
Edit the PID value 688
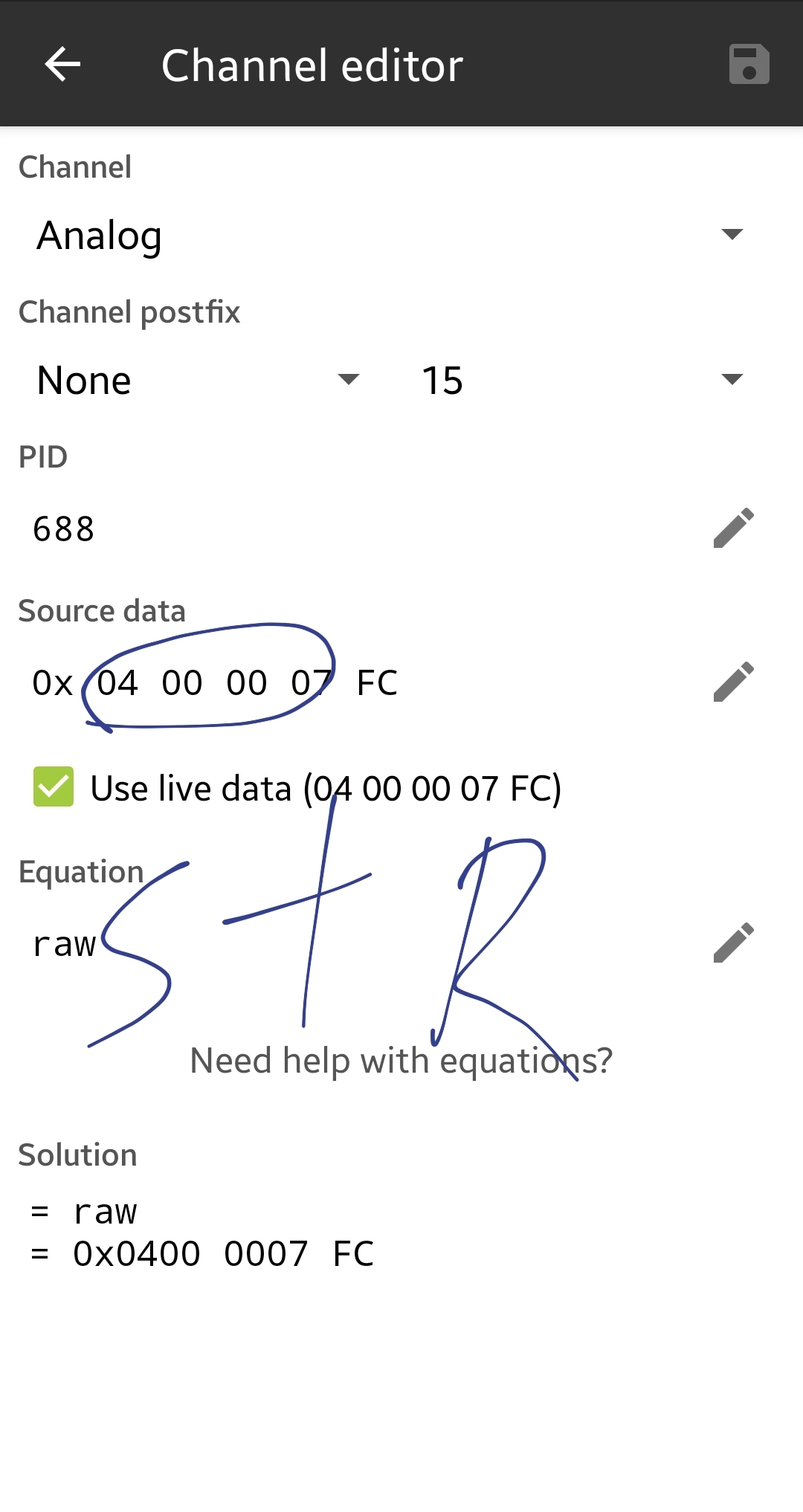tap(734, 529)
